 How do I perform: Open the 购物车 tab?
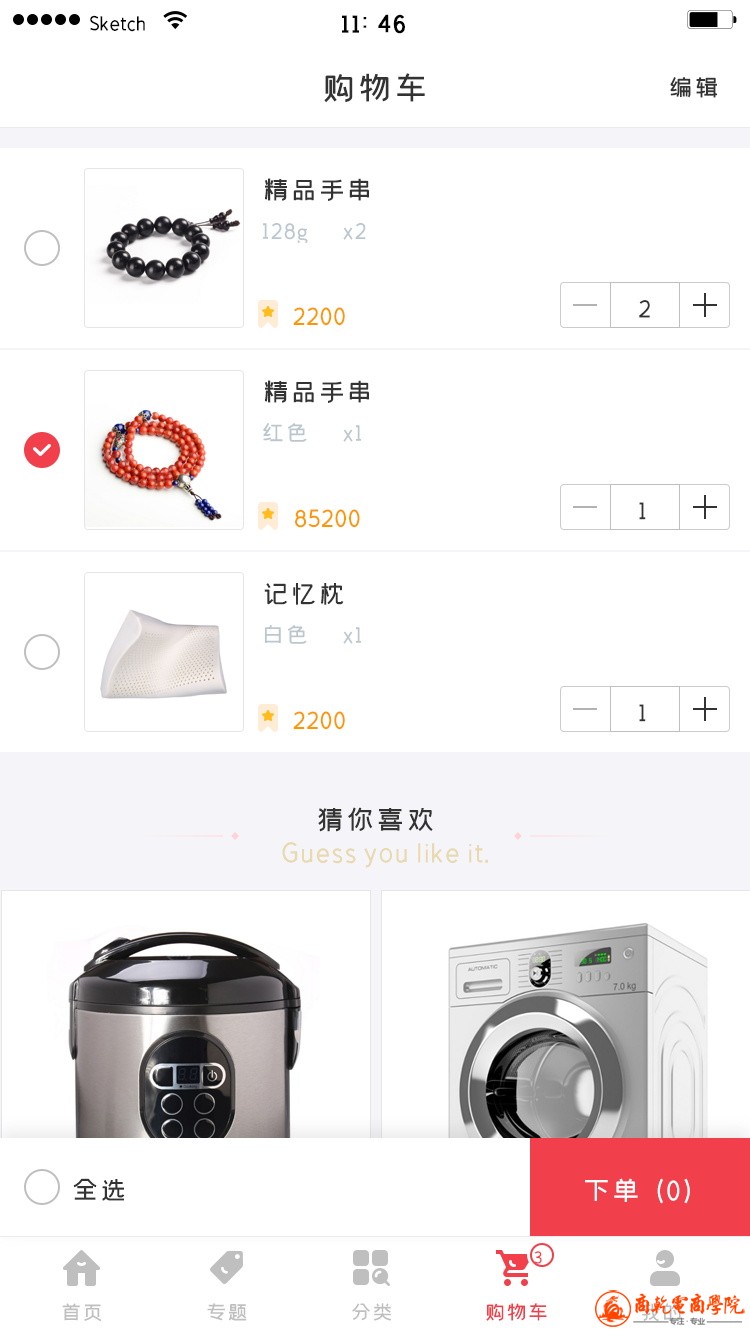point(516,1284)
